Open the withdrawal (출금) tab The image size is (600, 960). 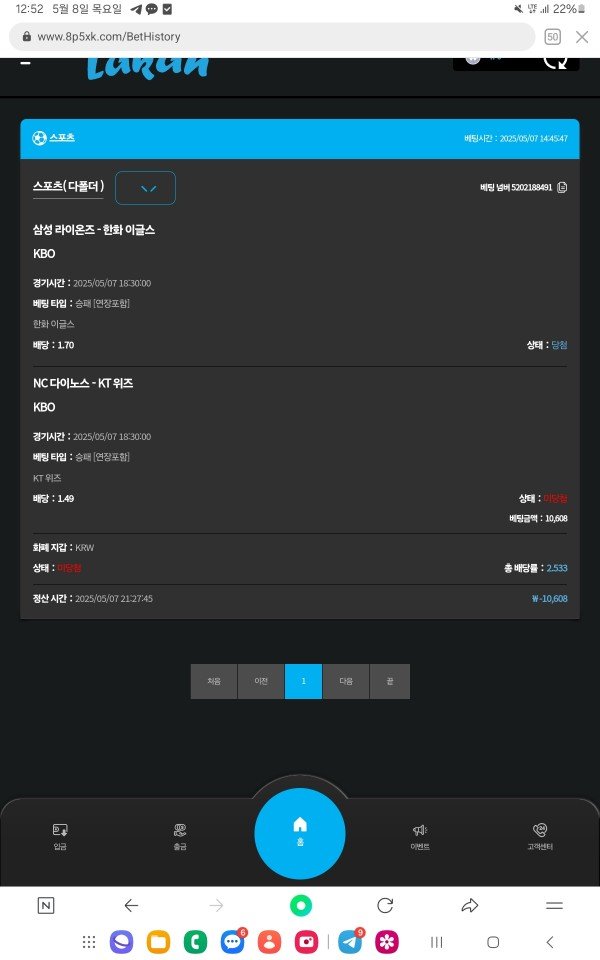coord(180,837)
